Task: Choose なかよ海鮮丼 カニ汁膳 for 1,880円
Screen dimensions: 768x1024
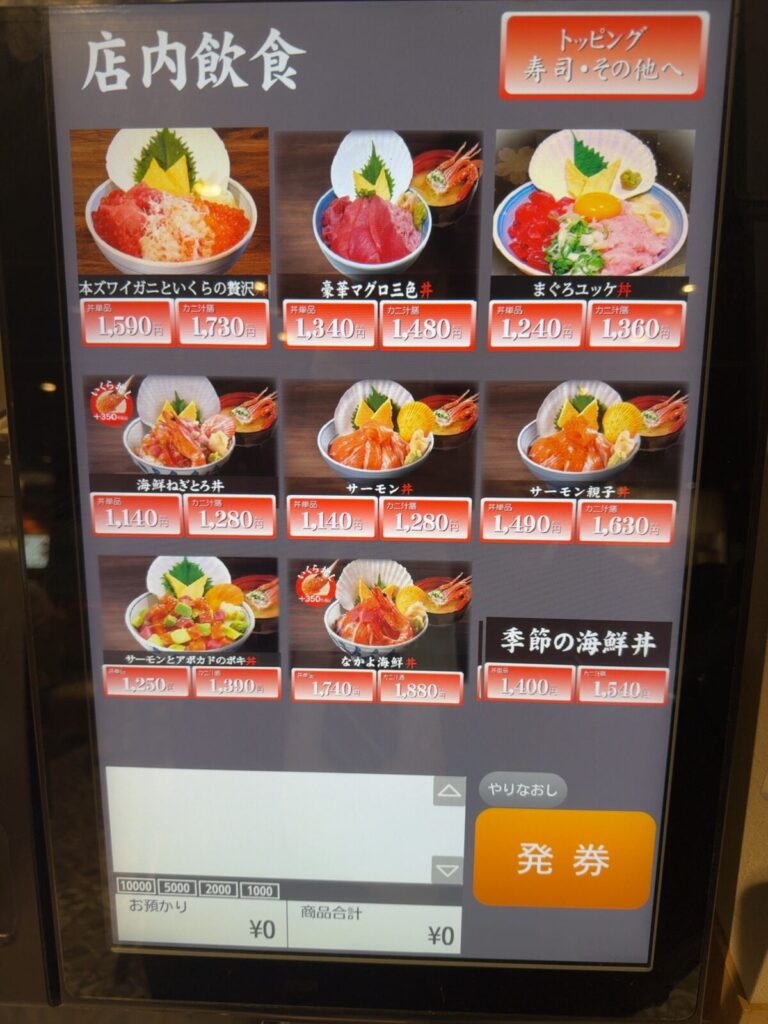Action: (420, 686)
